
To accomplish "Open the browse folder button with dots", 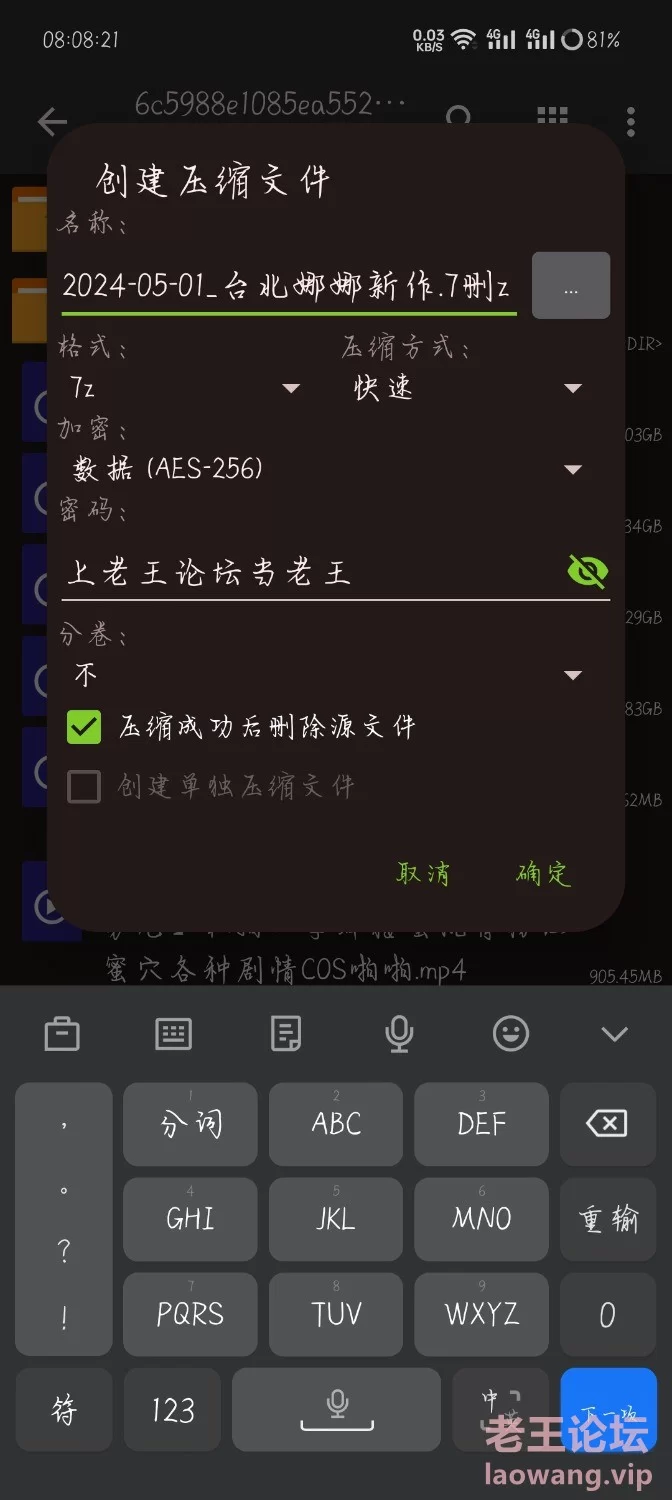I will [x=570, y=287].
